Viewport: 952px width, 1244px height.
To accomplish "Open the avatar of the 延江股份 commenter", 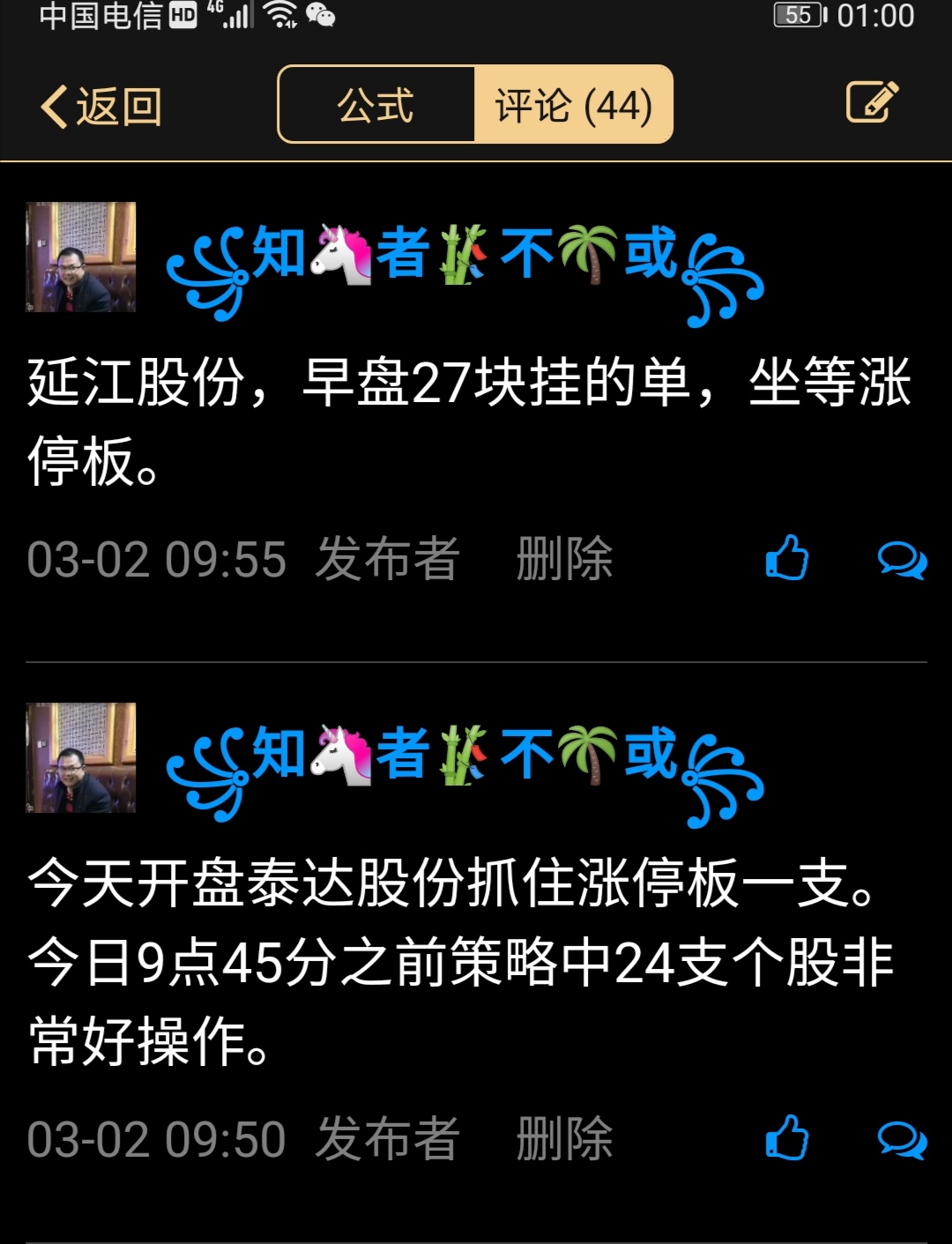I will [81, 257].
